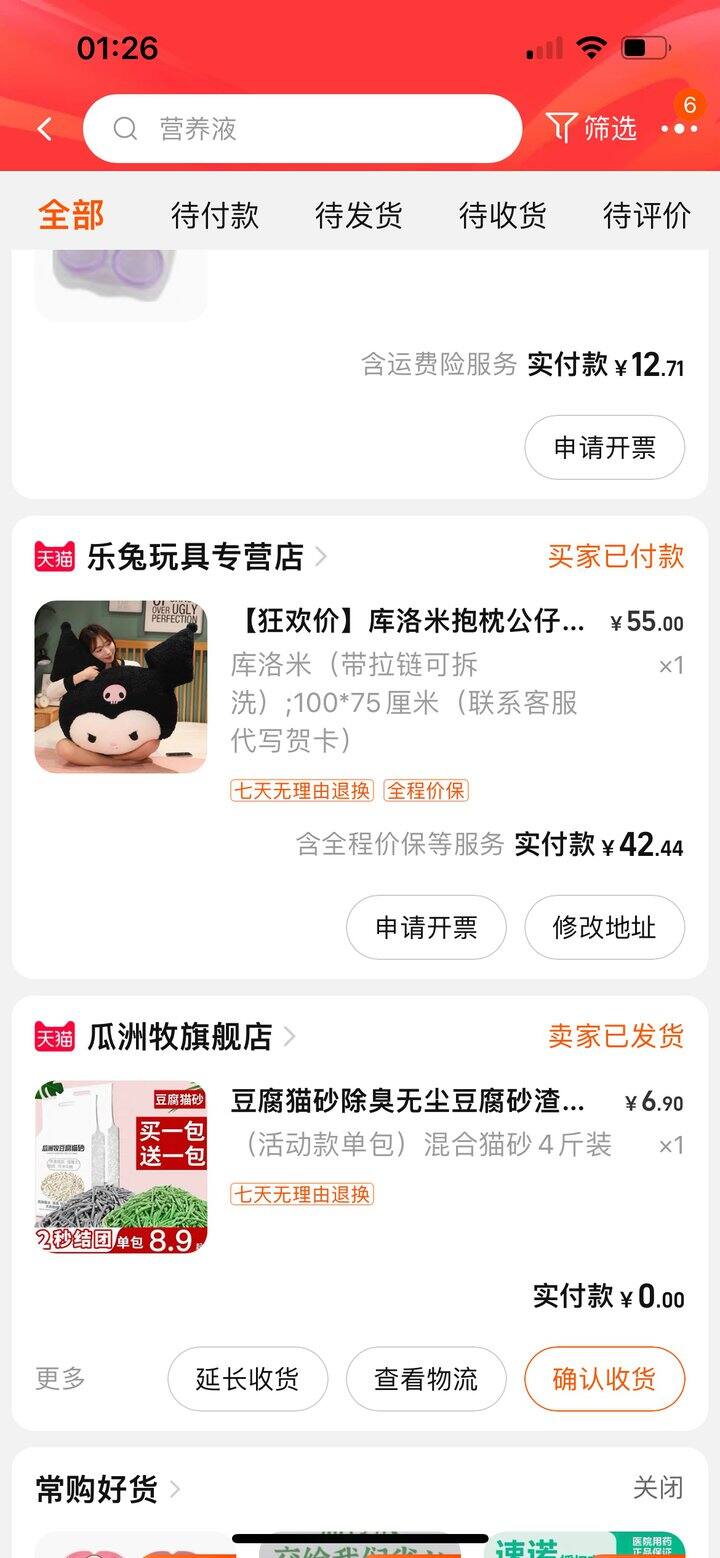Viewport: 720px width, 1558px height.
Task: Tap 申请开票 for the 库洛米 order
Action: 426,928
